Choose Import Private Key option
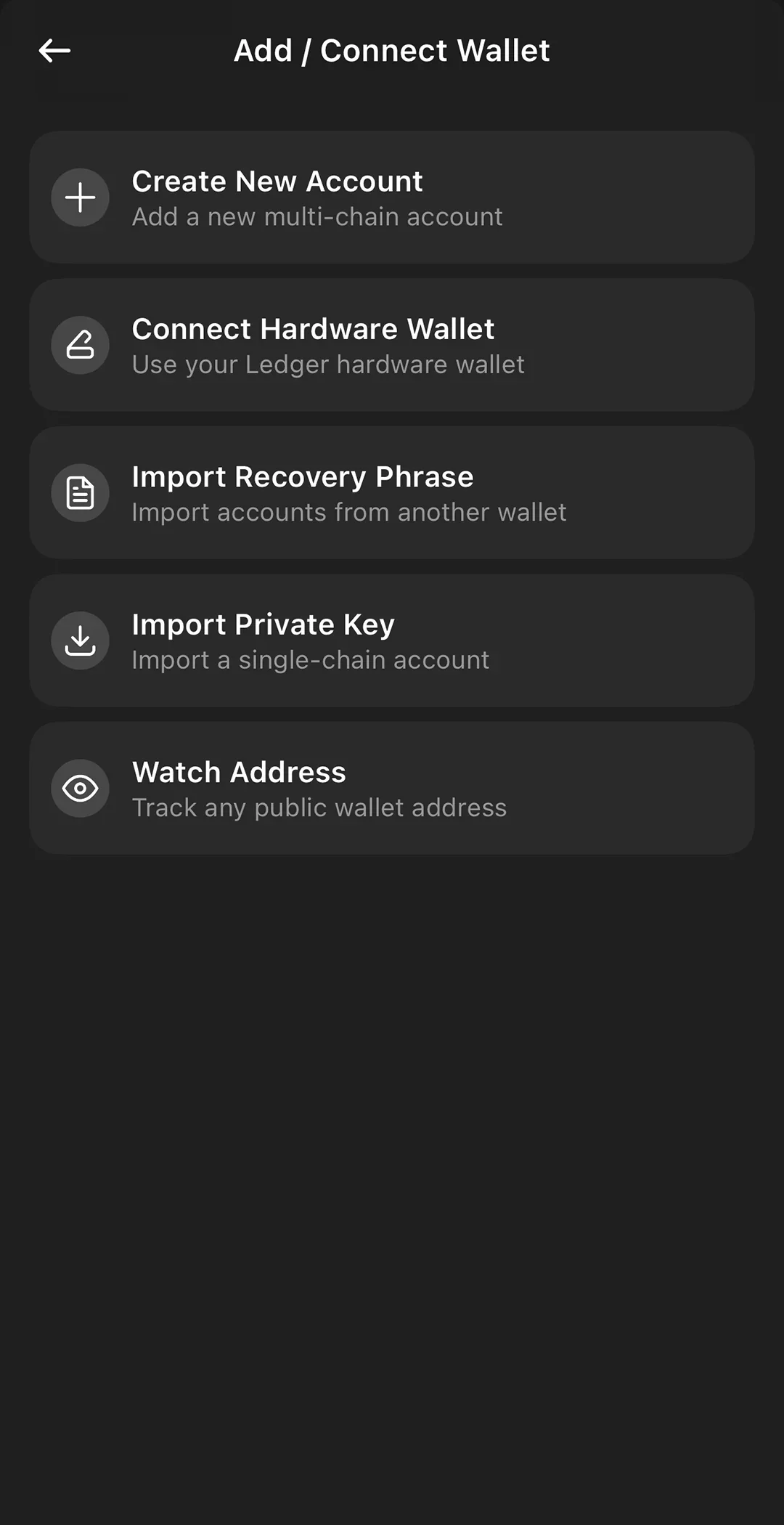 click(392, 640)
